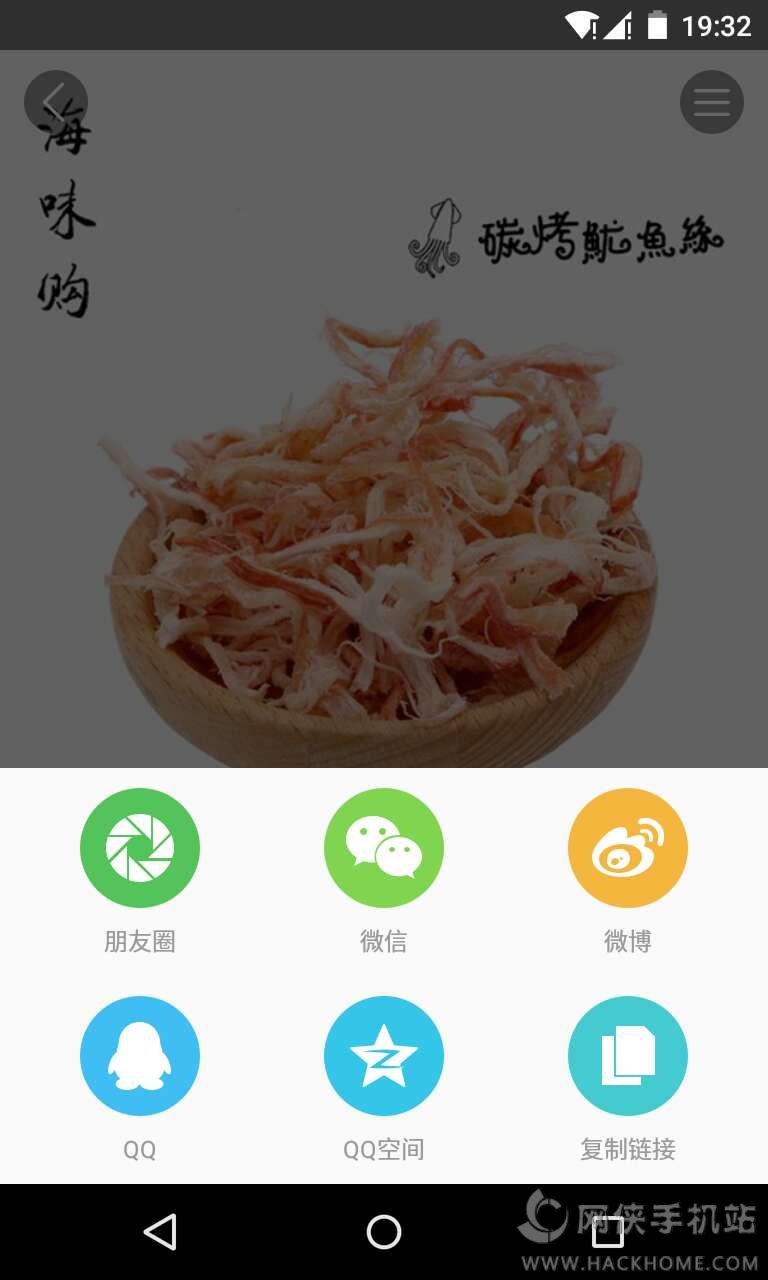Select the 朋友圈 label under green icon

pyautogui.click(x=140, y=940)
